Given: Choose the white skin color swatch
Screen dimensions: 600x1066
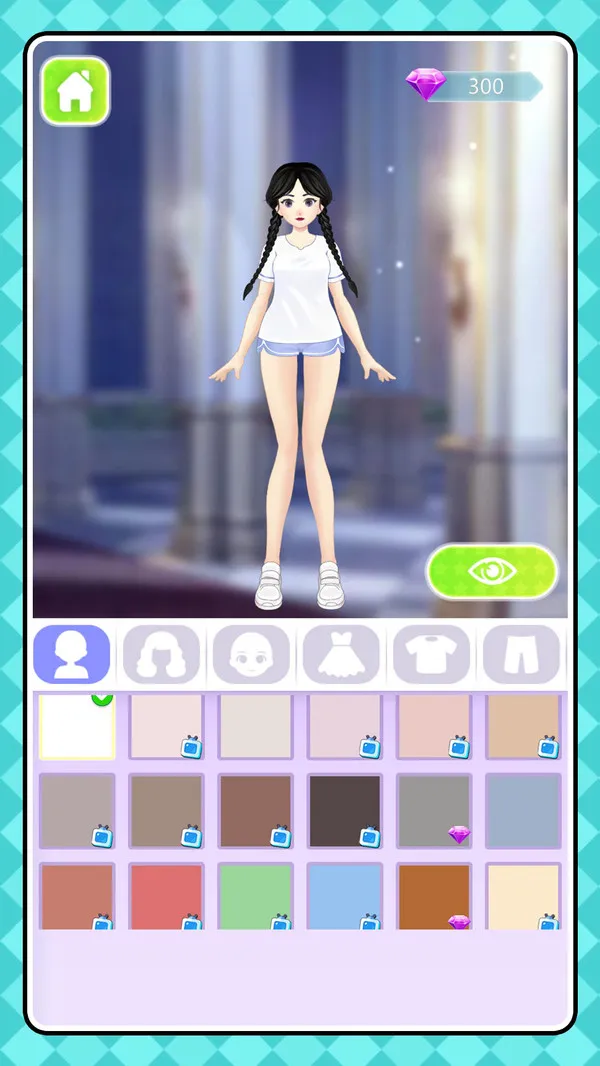Looking at the screenshot, I should (76, 726).
